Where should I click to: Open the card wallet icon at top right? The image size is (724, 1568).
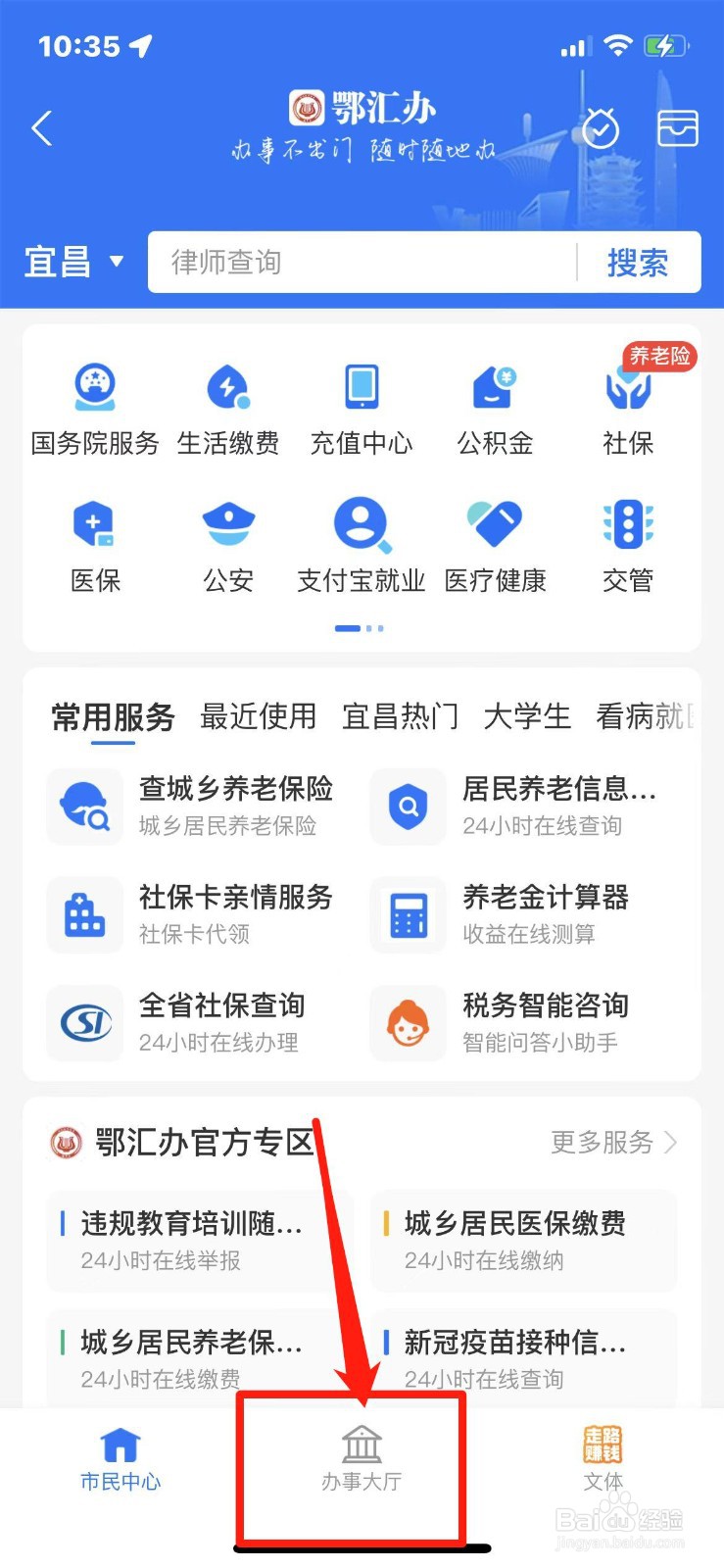click(677, 128)
